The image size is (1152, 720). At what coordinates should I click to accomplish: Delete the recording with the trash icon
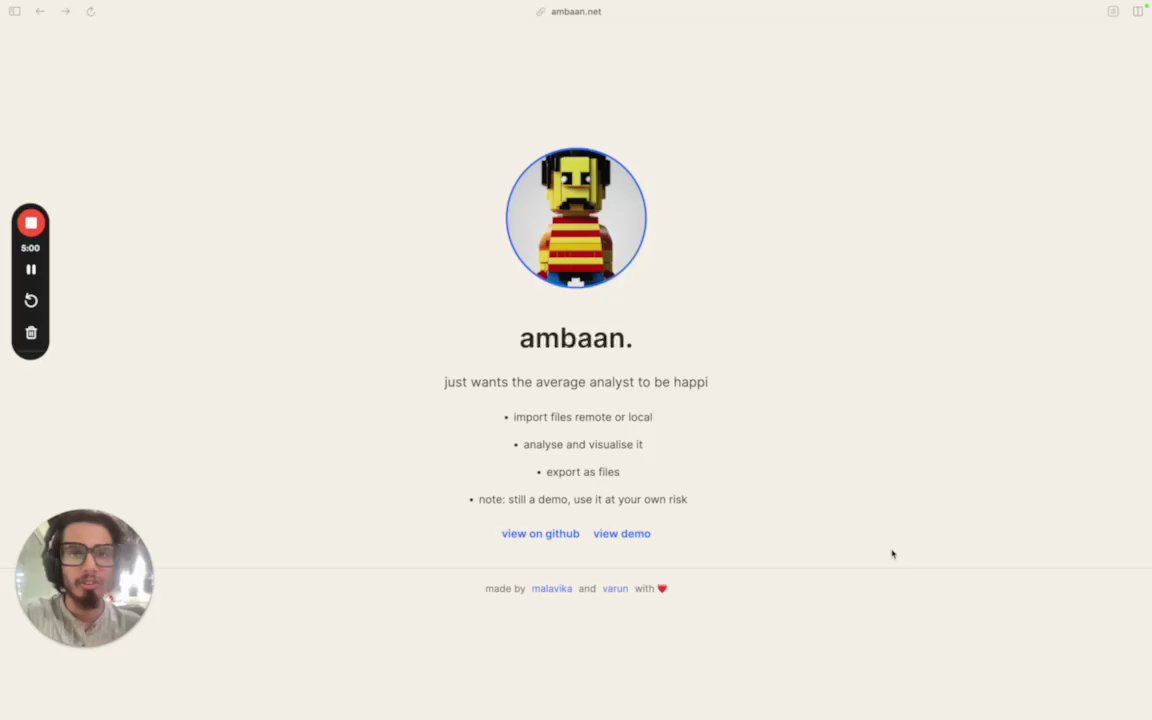(31, 332)
